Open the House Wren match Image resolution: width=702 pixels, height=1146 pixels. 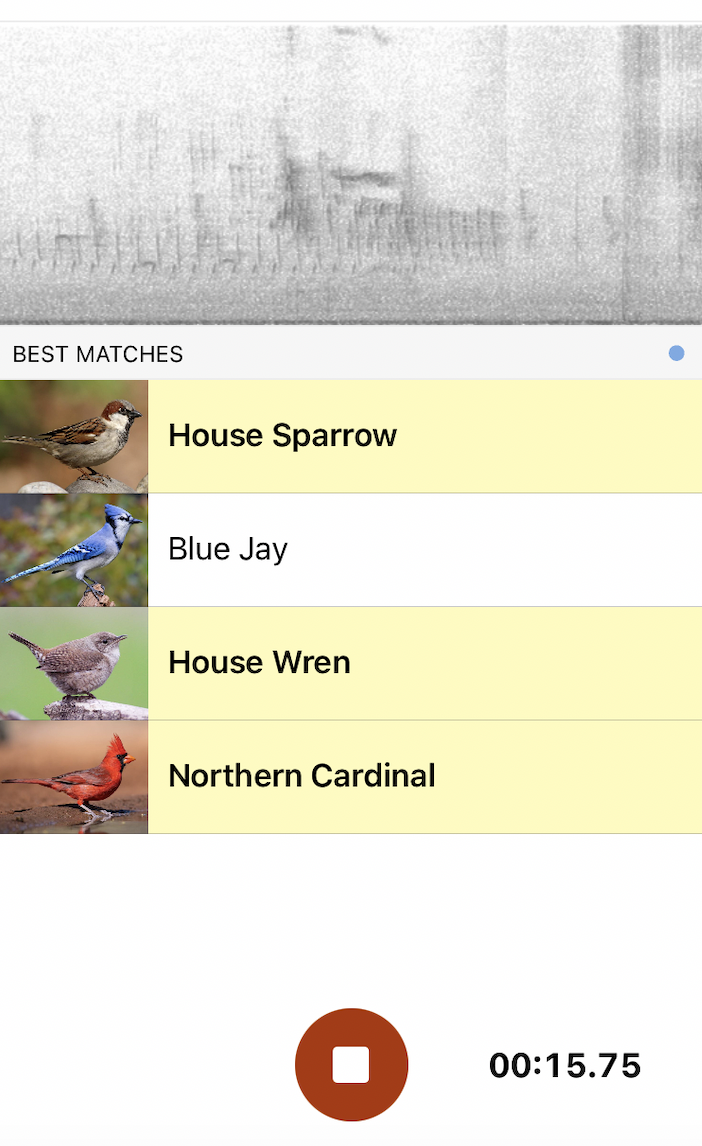(x=350, y=663)
